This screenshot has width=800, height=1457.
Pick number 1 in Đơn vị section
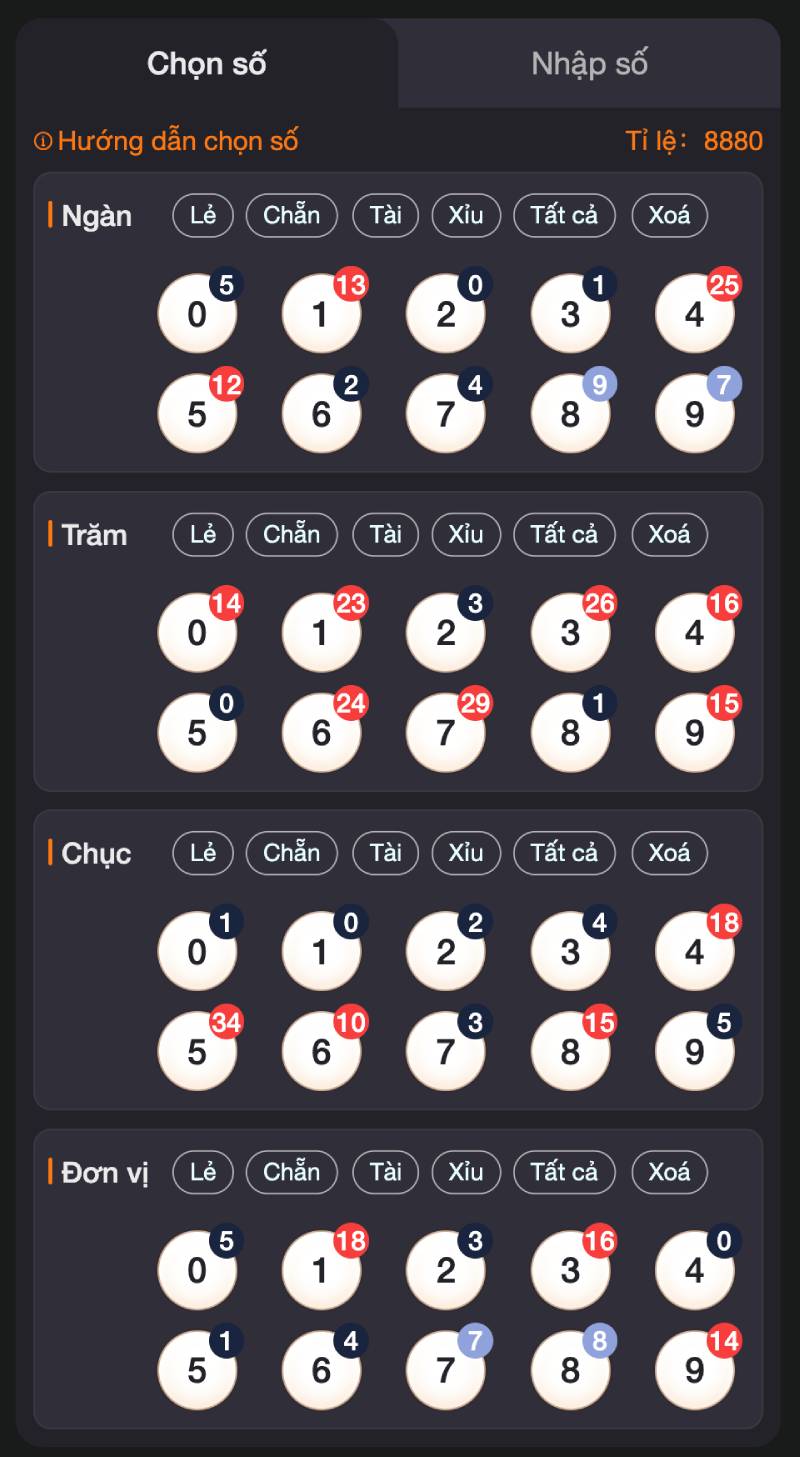click(x=321, y=1271)
